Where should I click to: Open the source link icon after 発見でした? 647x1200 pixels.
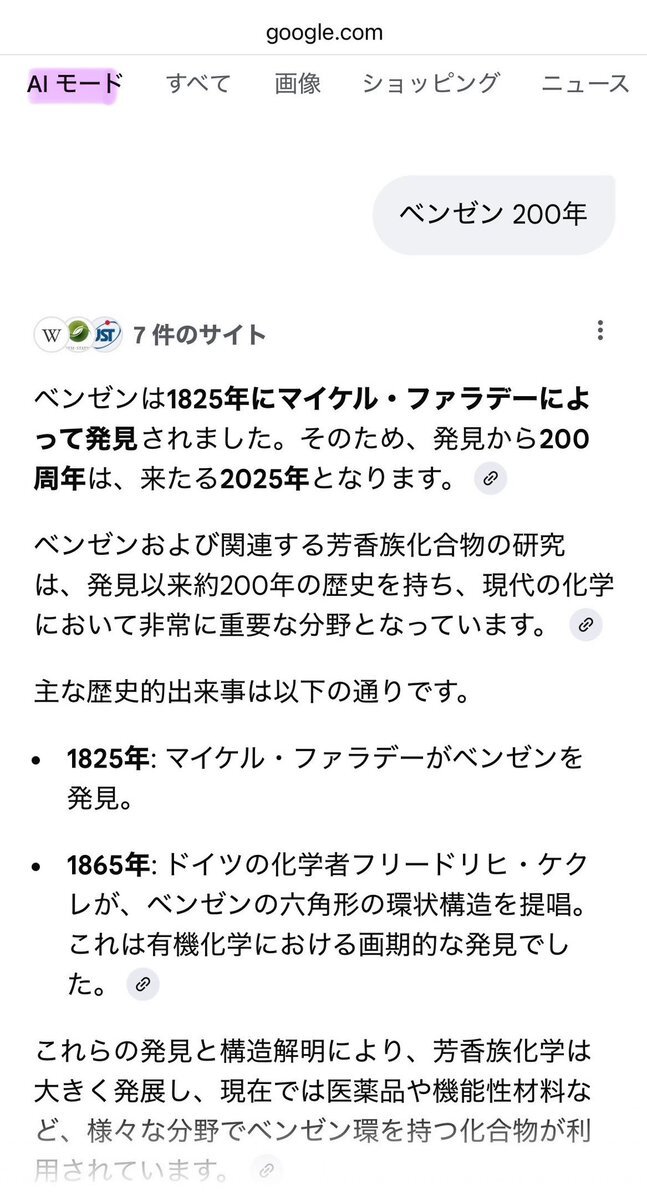click(x=143, y=985)
